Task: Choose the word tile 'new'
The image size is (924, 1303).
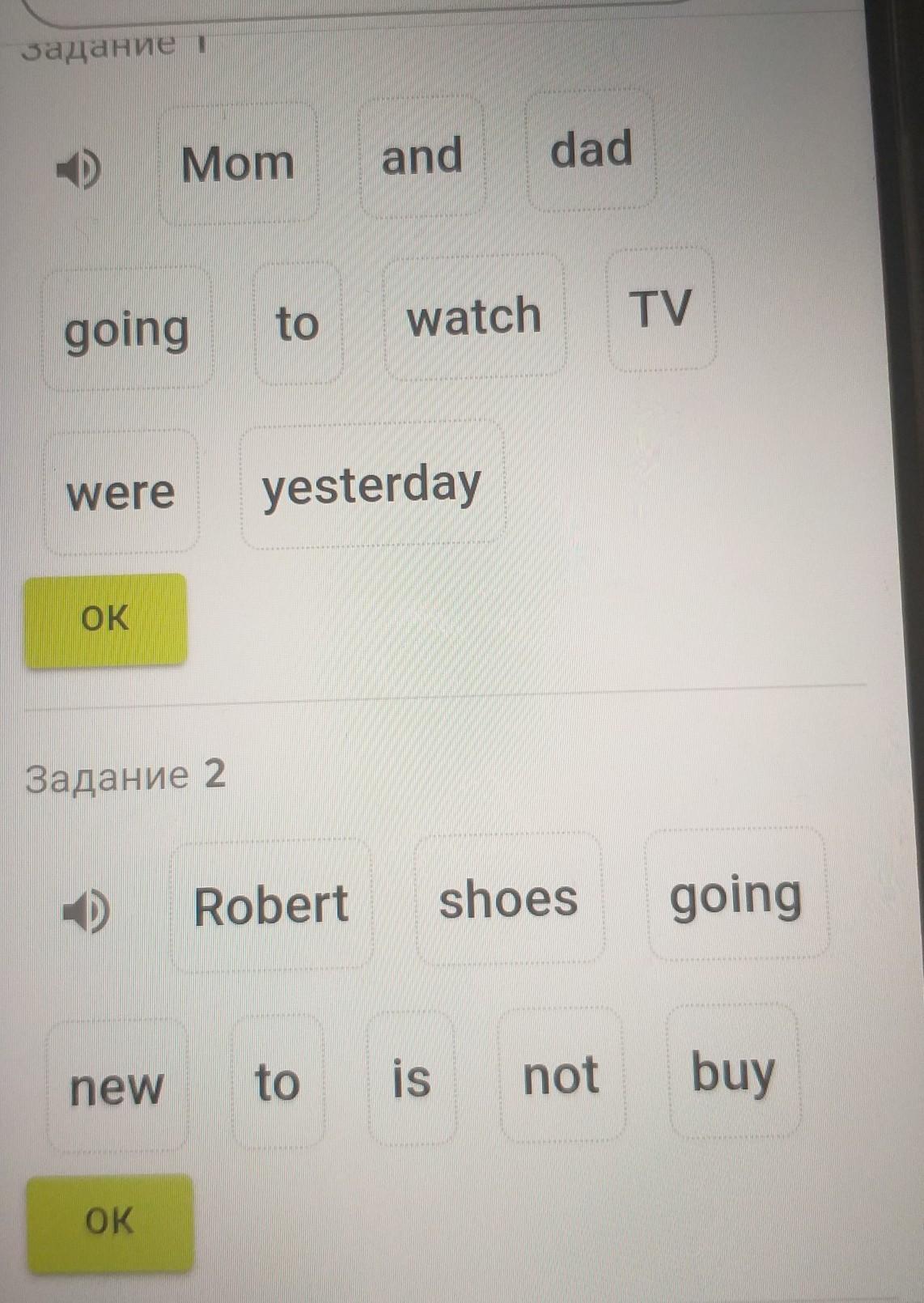Action: point(117,1086)
